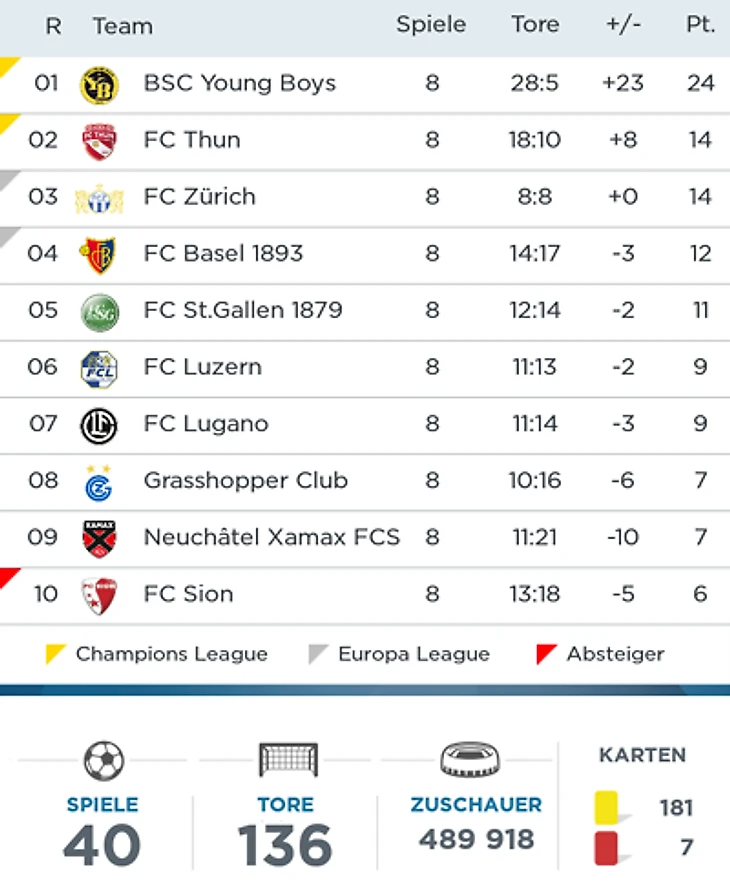Select FC Zürich row

tap(200, 196)
